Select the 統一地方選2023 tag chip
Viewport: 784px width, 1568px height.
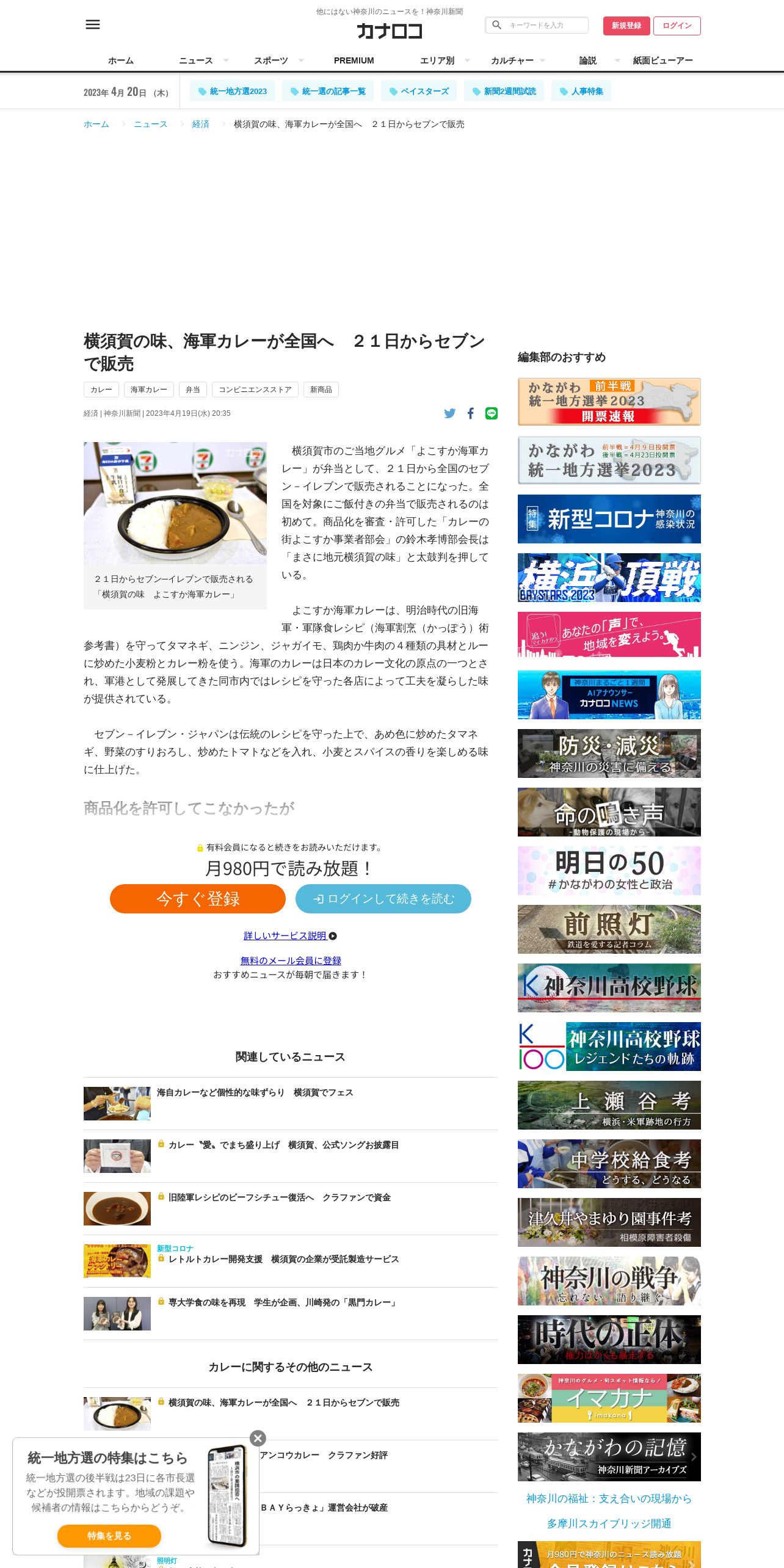tap(233, 91)
